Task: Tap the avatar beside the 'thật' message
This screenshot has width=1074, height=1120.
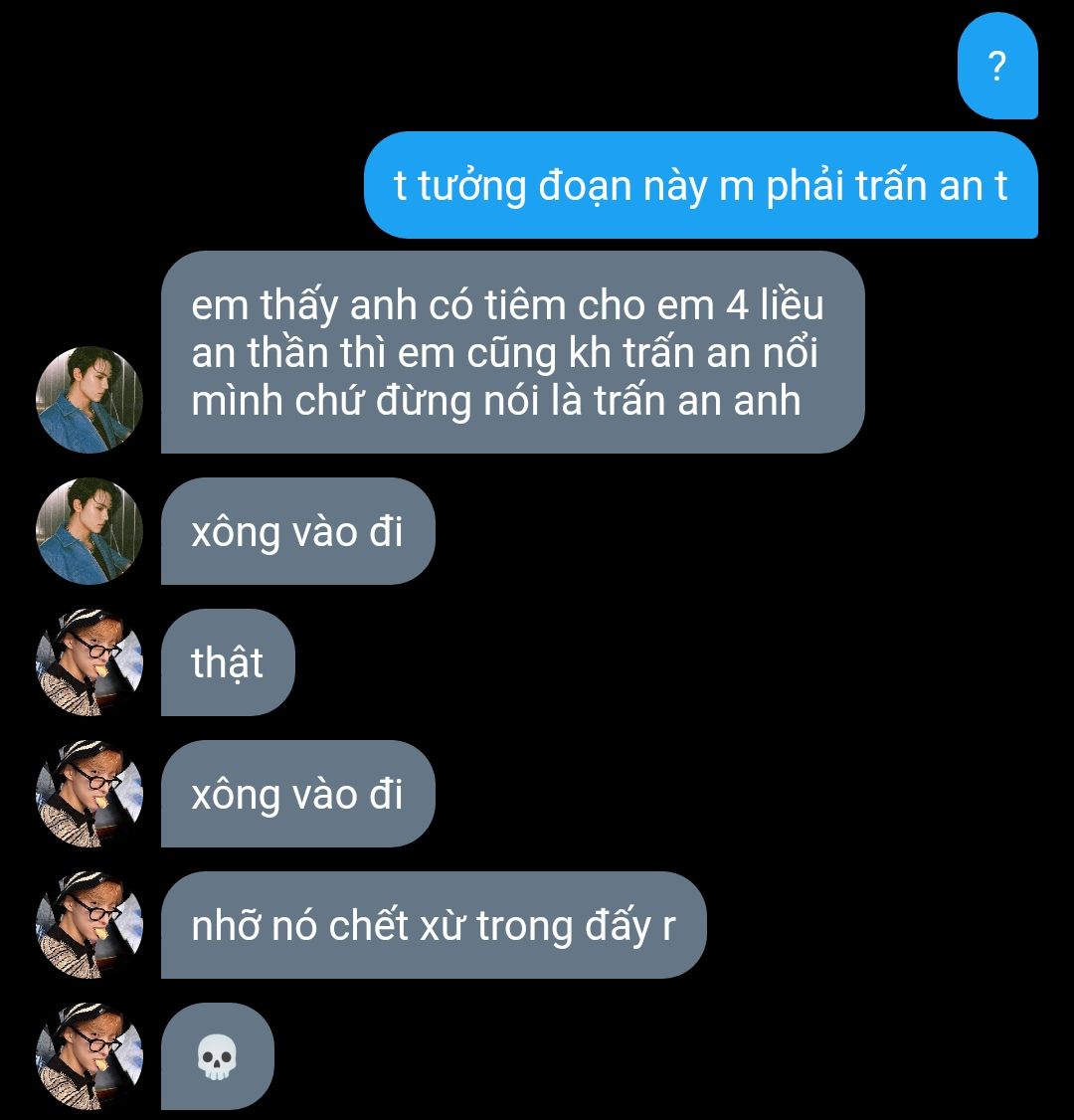Action: point(89,662)
